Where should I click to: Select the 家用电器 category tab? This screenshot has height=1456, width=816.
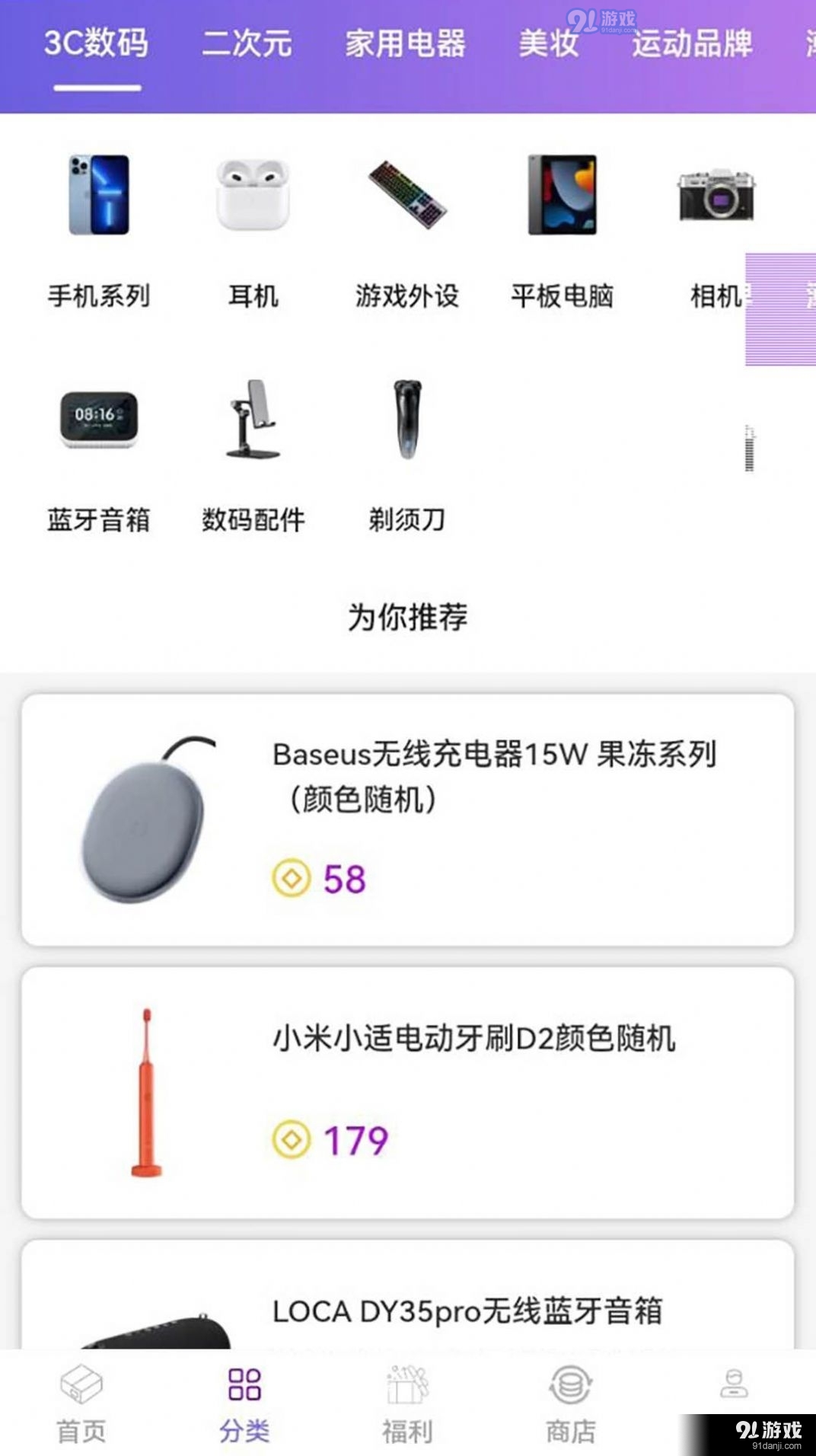[405, 43]
